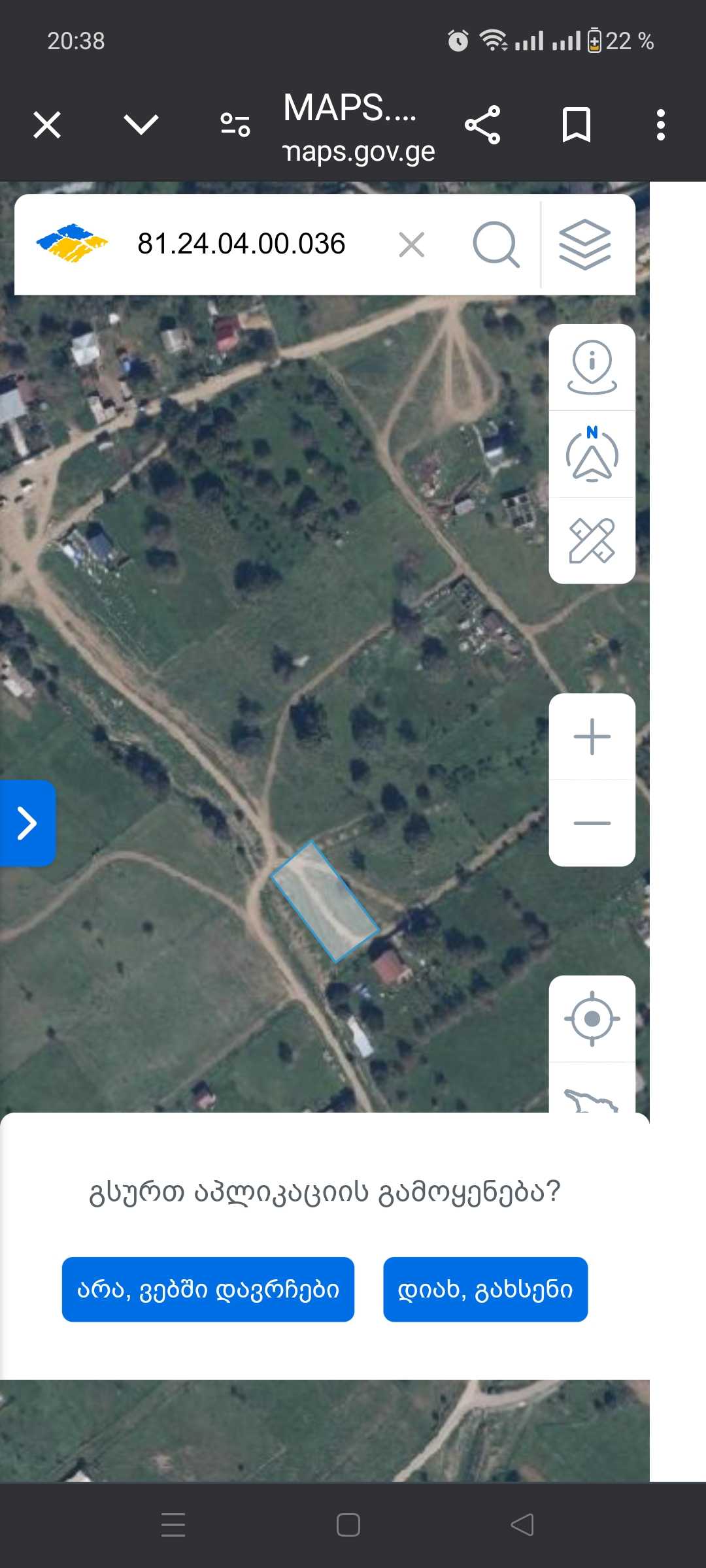Zoom out on the map
This screenshot has width=706, height=1568.
coord(592,823)
